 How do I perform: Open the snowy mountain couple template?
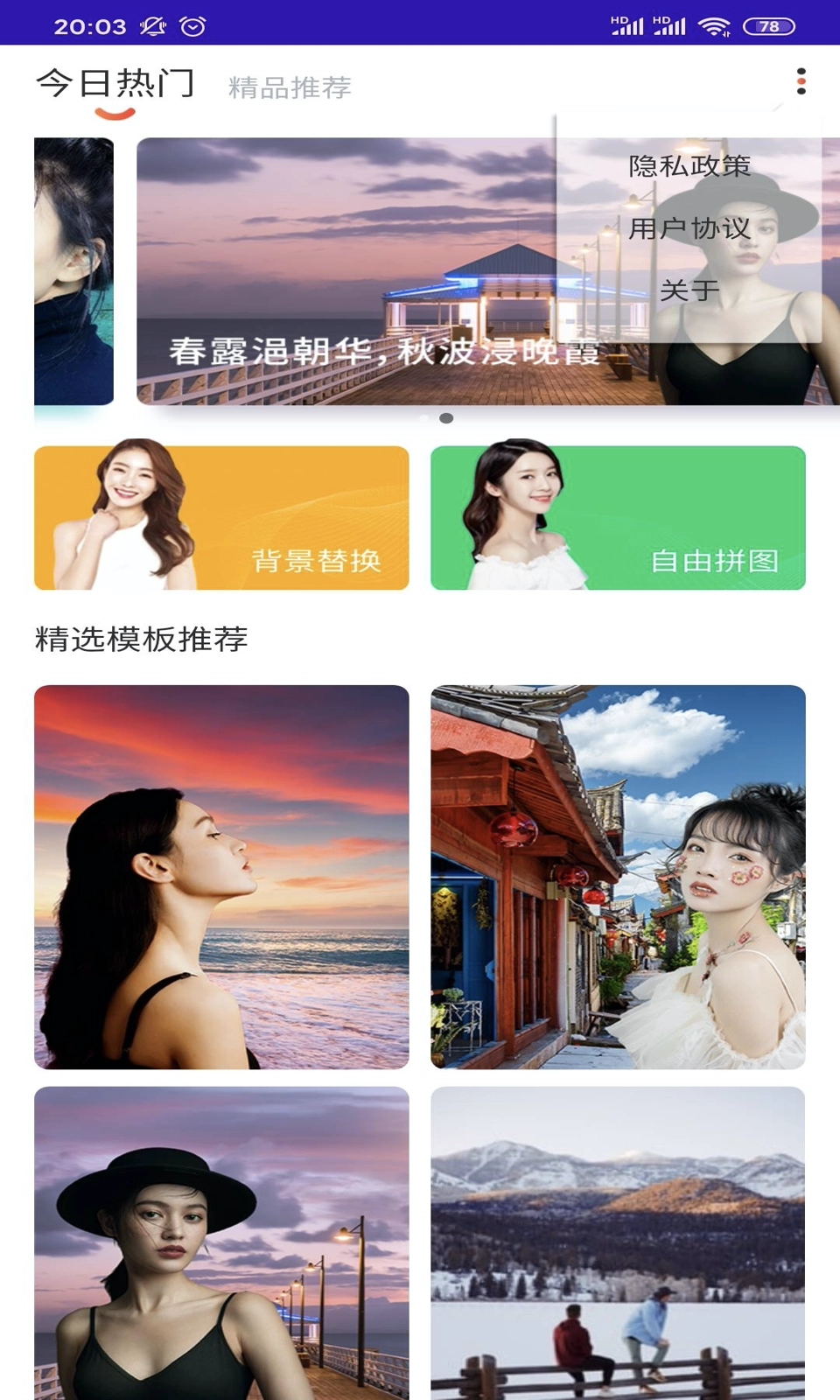[616, 1242]
